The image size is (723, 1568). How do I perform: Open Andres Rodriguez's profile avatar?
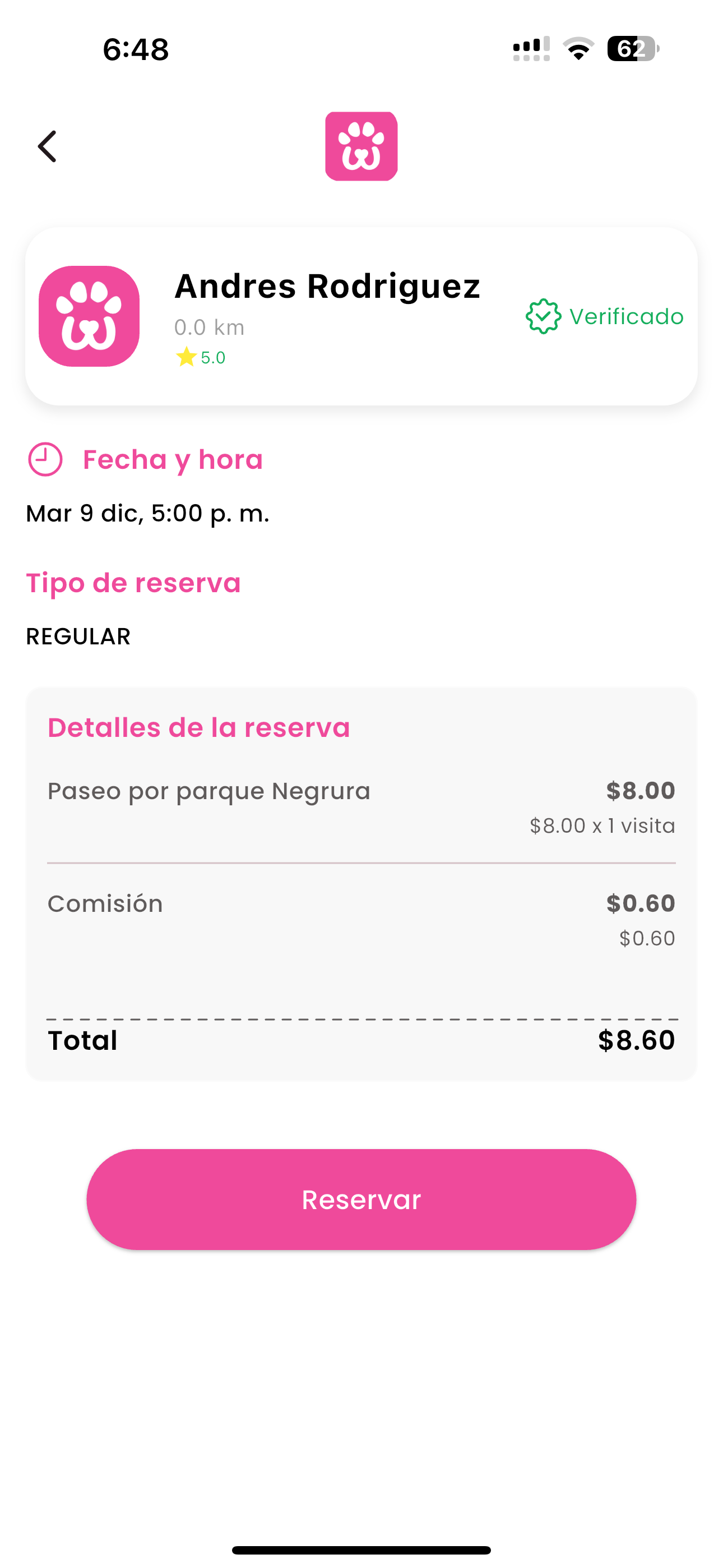click(x=88, y=316)
